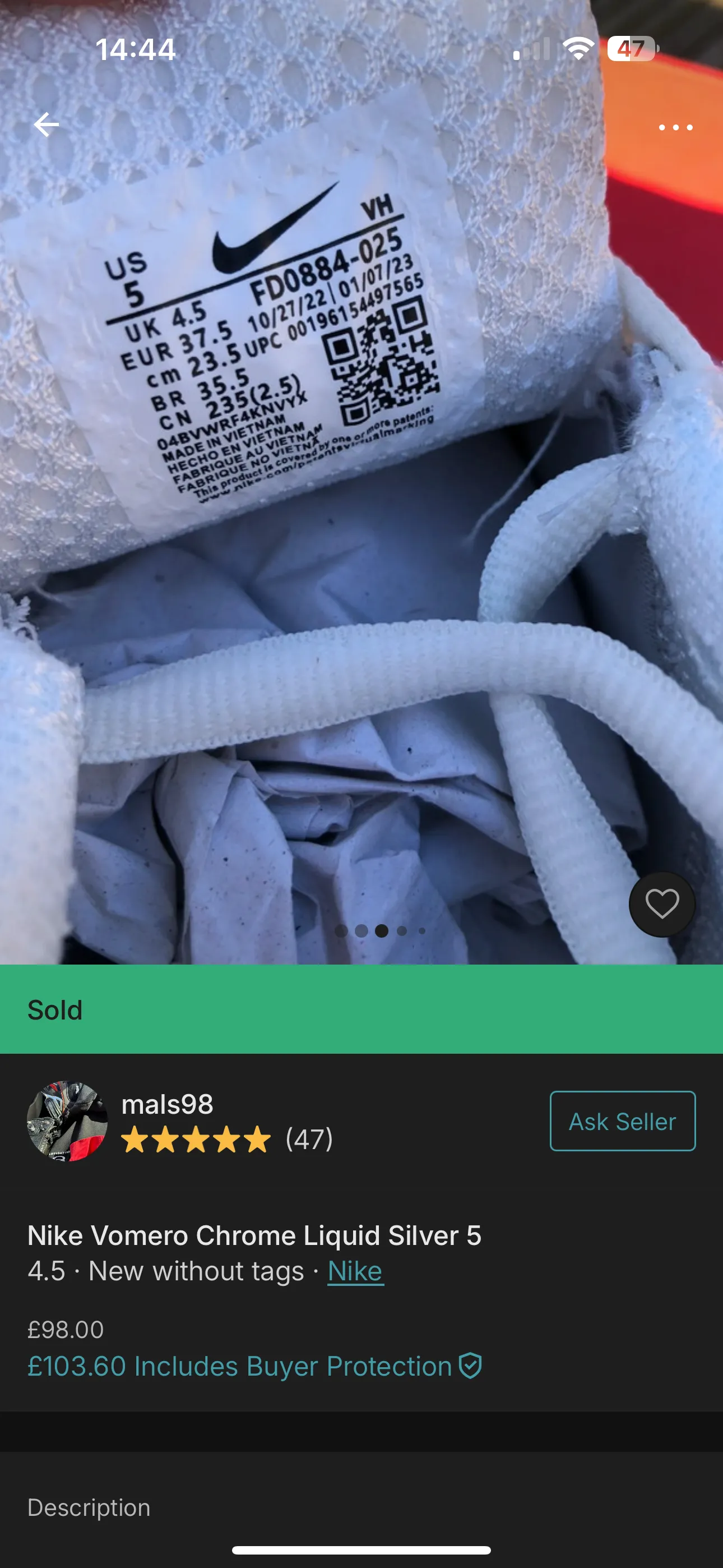View seller mals98's profile
The height and width of the screenshot is (1568, 723).
point(167,1105)
